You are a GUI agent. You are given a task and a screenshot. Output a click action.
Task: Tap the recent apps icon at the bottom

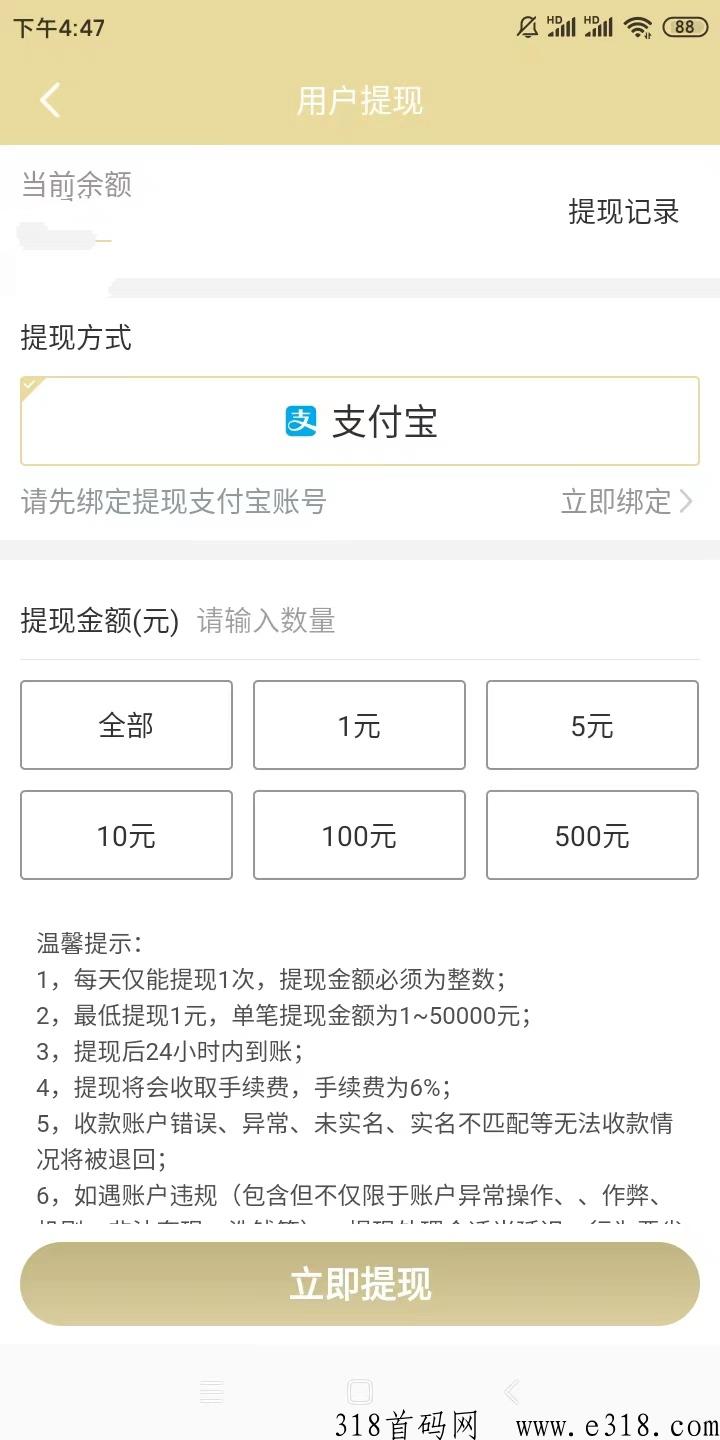[x=210, y=1391]
